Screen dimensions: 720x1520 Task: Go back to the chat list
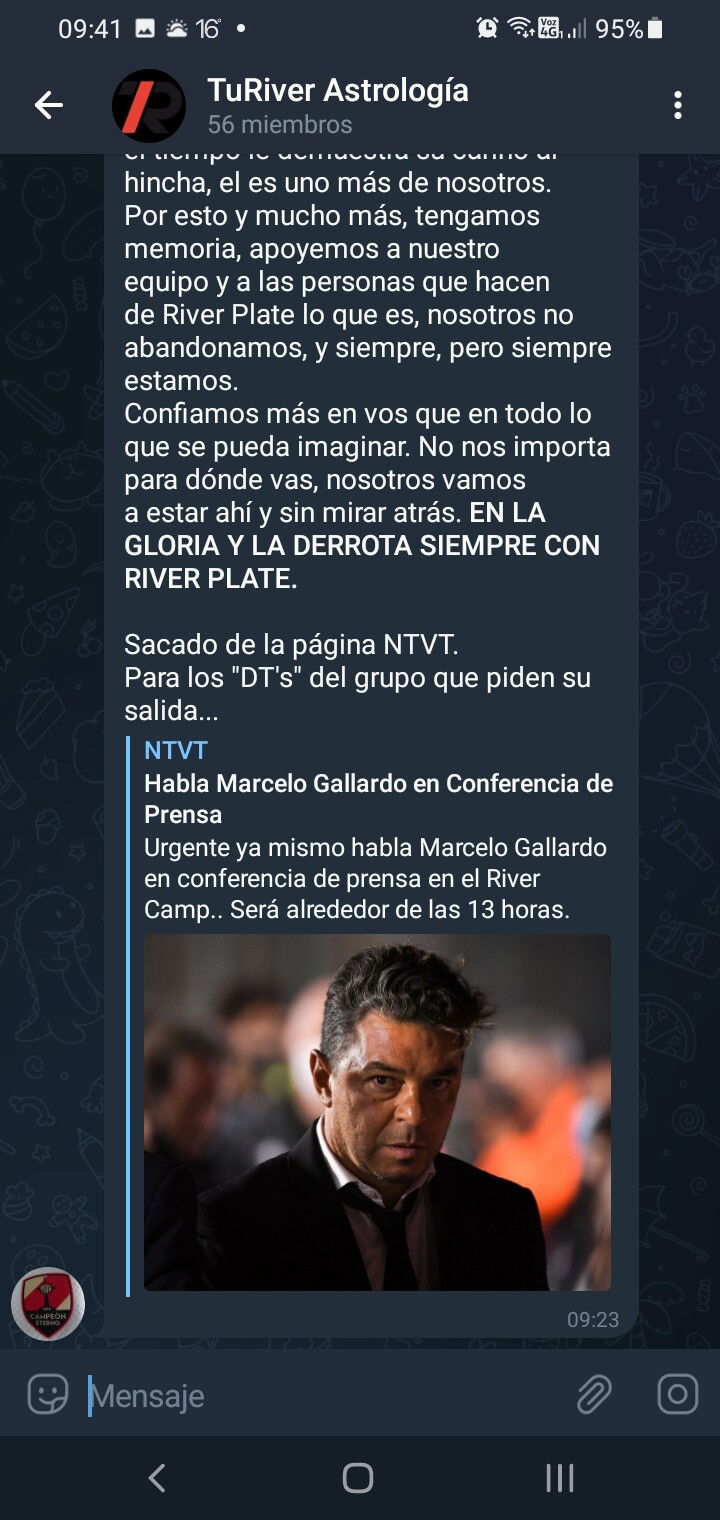tap(48, 105)
